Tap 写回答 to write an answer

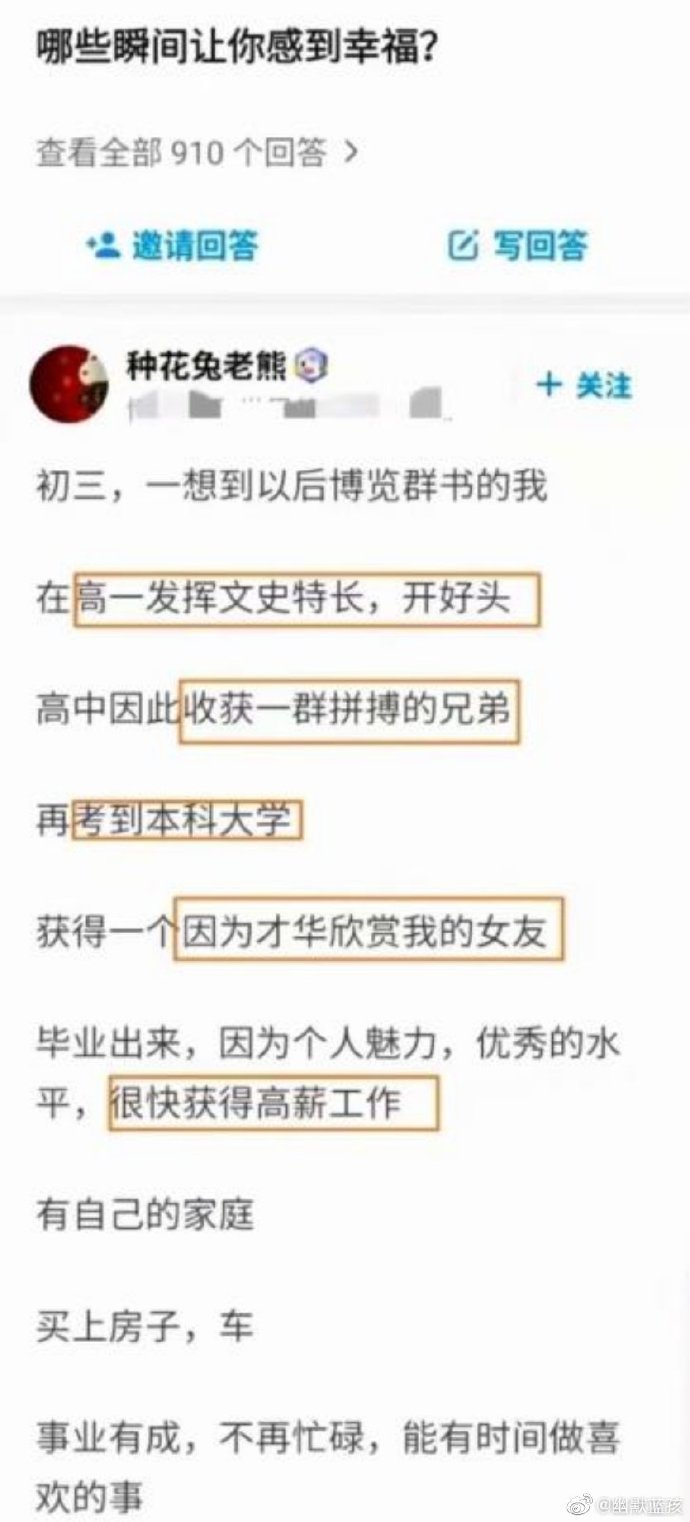tap(518, 245)
